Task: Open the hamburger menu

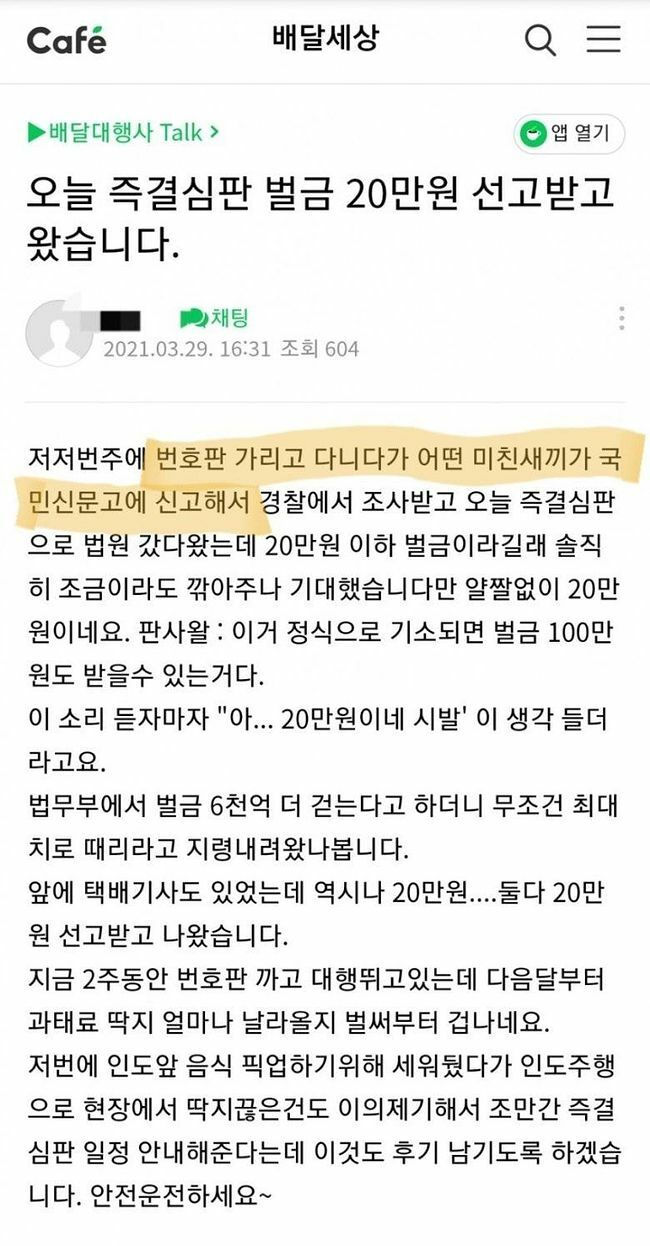Action: (x=603, y=40)
